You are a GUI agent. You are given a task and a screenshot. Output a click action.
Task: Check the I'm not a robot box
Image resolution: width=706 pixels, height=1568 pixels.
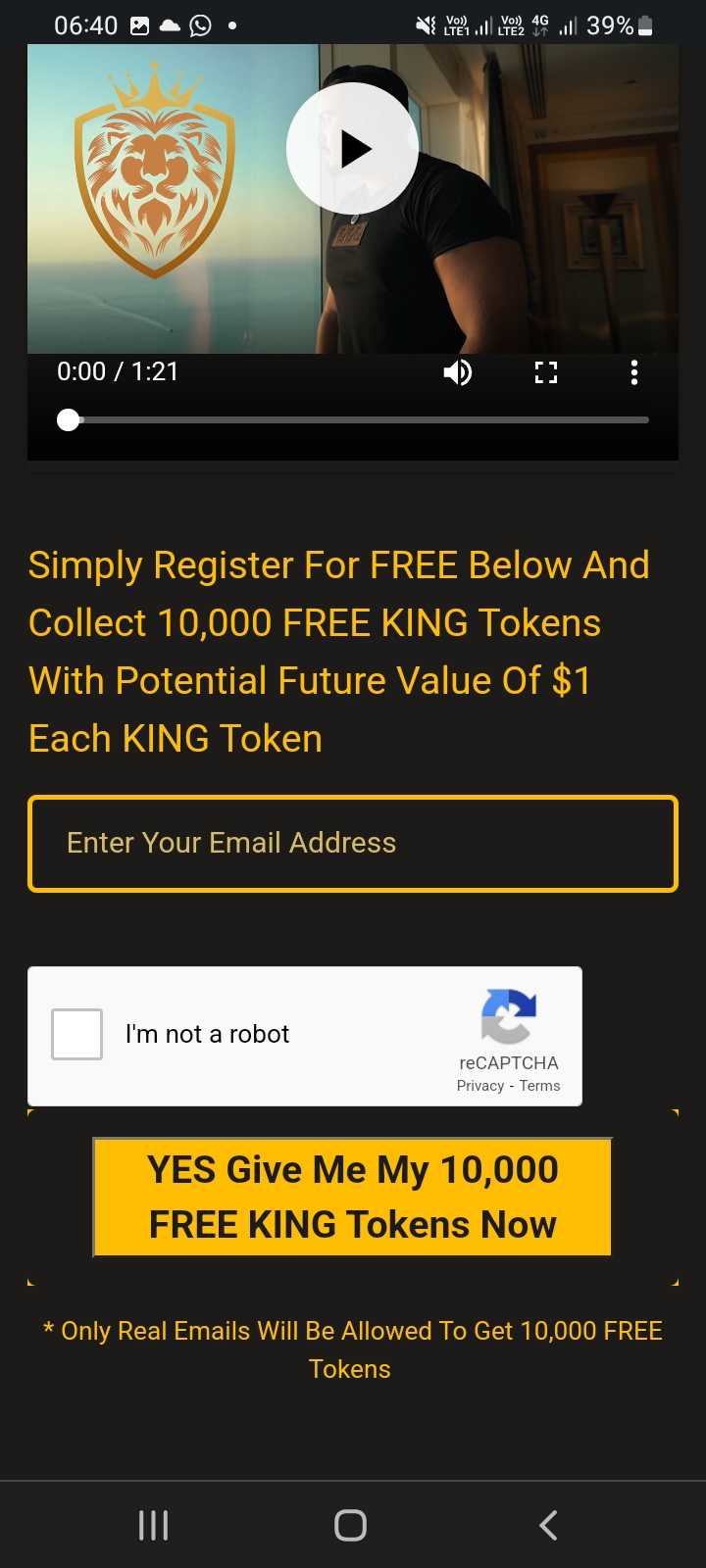(77, 1034)
